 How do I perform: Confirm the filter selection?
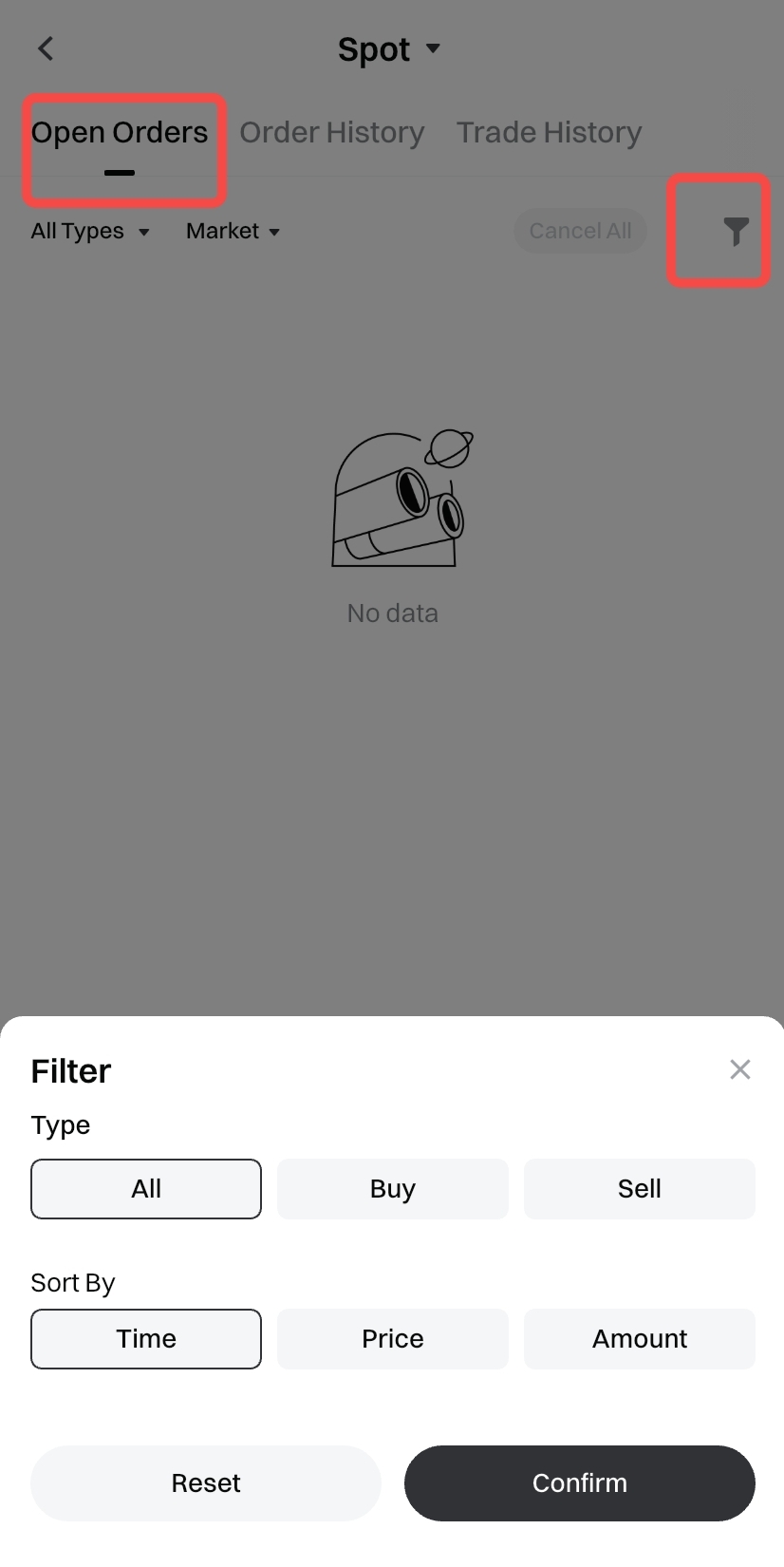[x=579, y=1482]
